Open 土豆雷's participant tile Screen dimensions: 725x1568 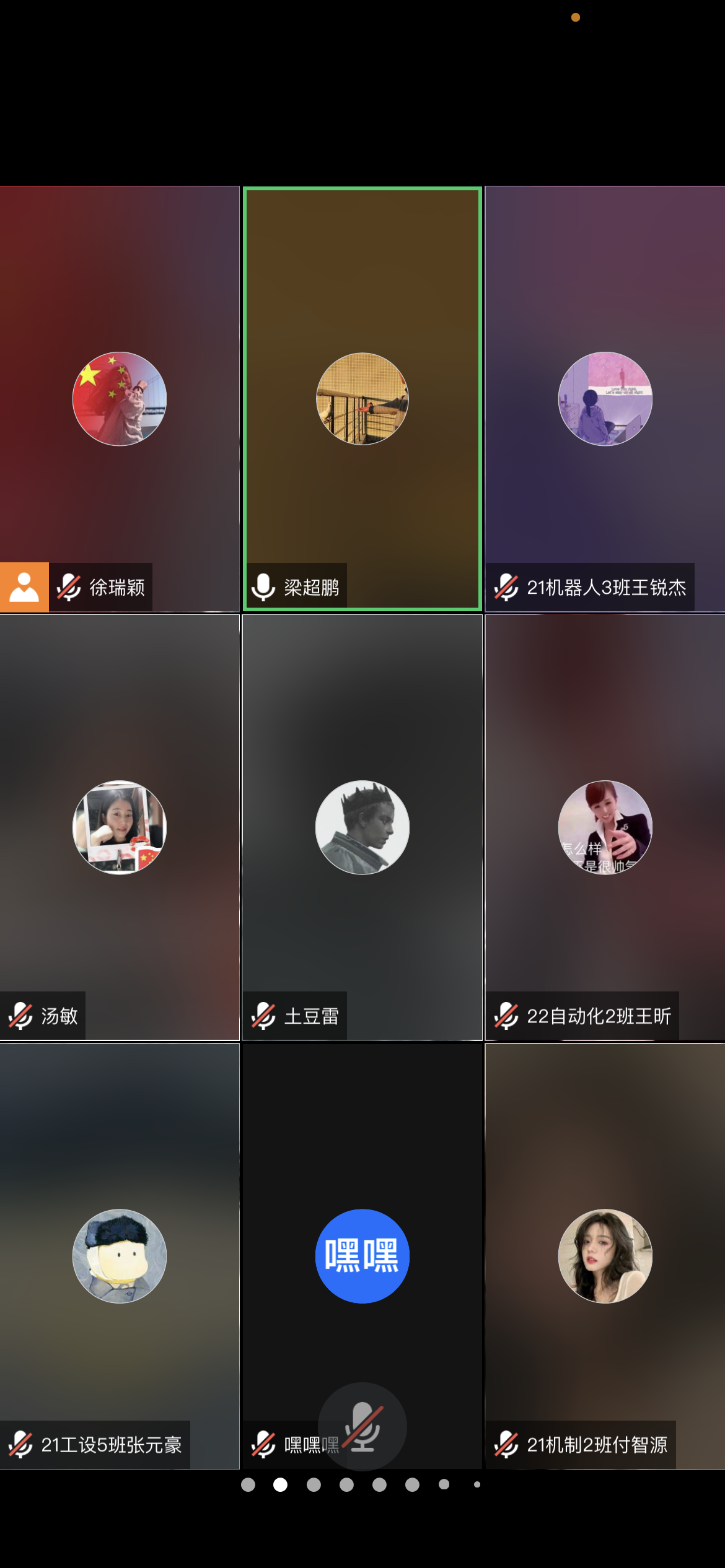(x=362, y=827)
